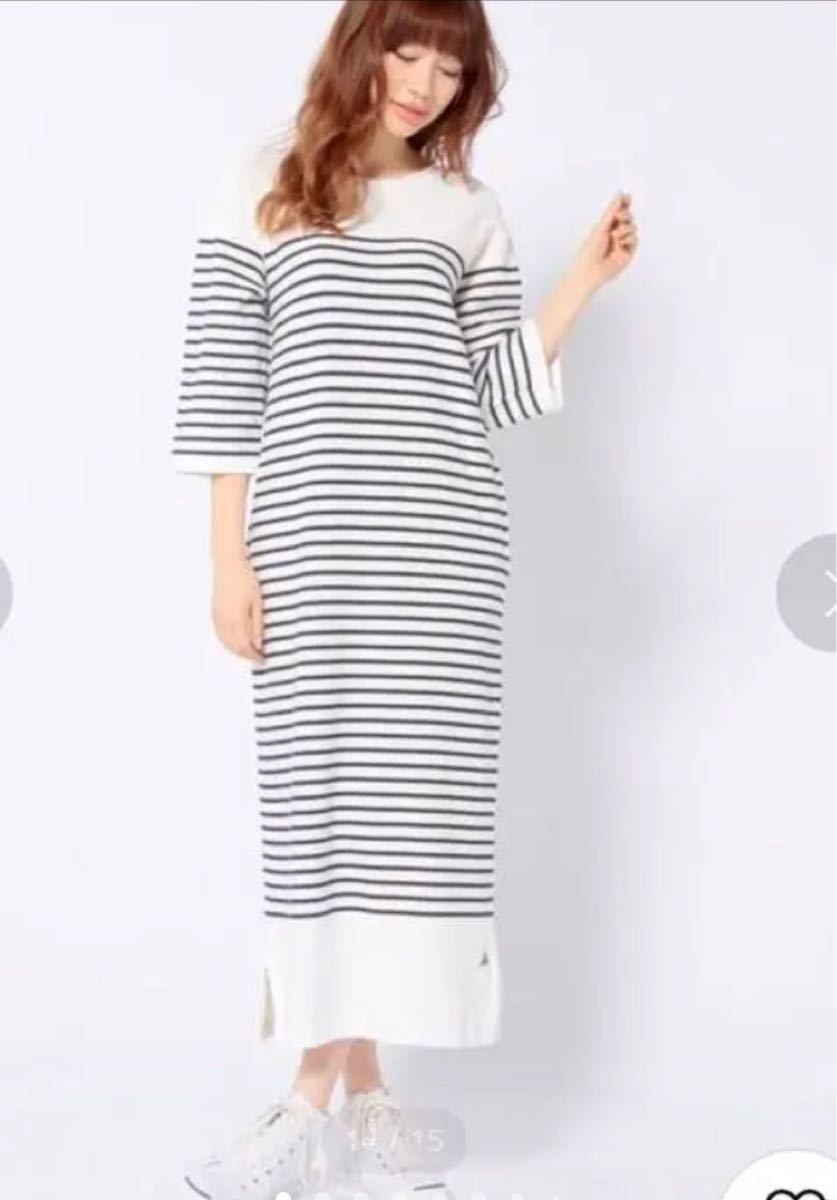Show the next product photo
This screenshot has height=1200, width=837.
812,591
